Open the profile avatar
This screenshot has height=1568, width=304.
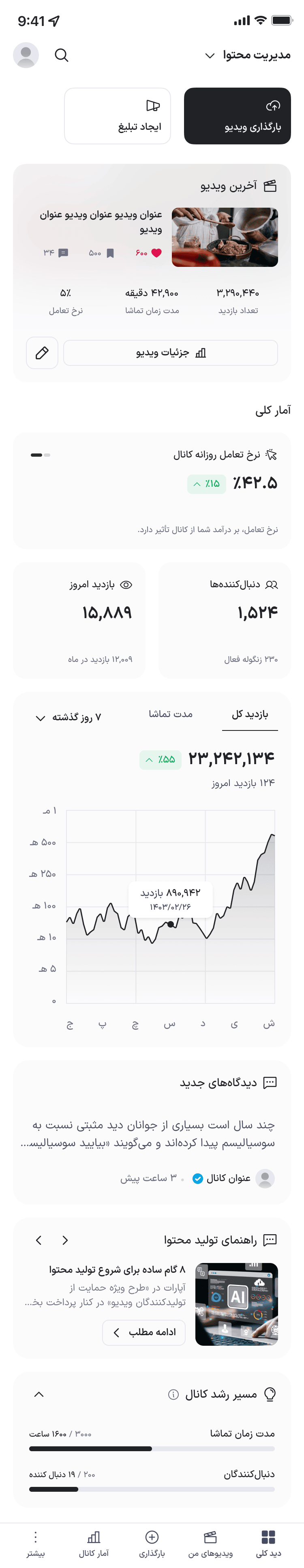click(26, 56)
